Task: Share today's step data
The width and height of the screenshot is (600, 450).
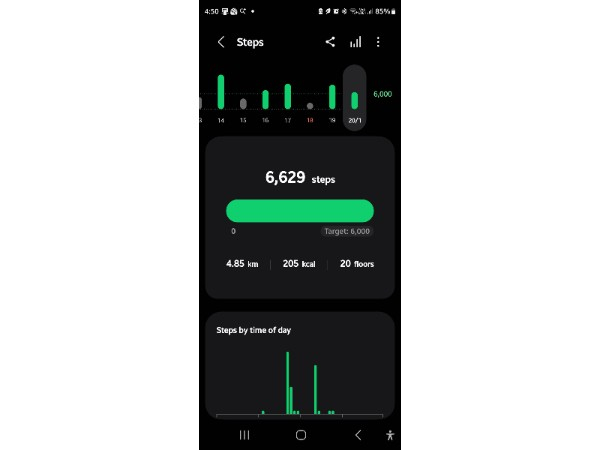Action: (331, 42)
